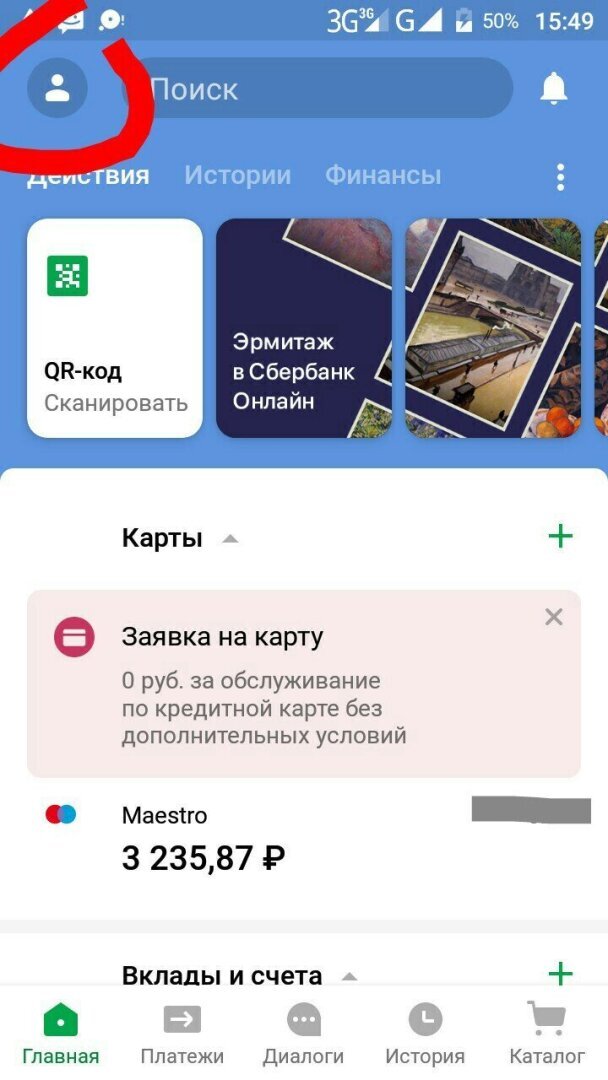Switch to the История tab

(425, 1034)
